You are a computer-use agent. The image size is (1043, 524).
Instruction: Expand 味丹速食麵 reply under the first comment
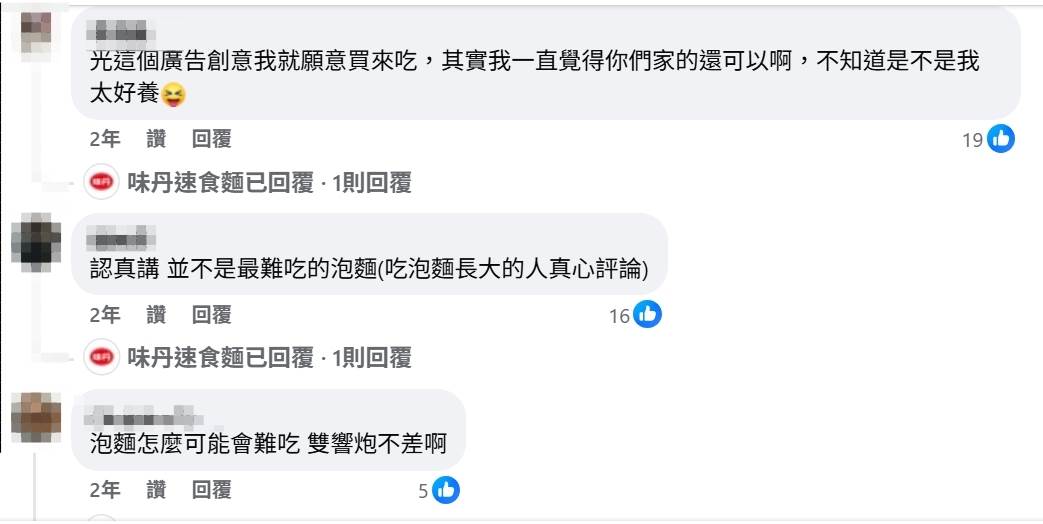tap(268, 183)
